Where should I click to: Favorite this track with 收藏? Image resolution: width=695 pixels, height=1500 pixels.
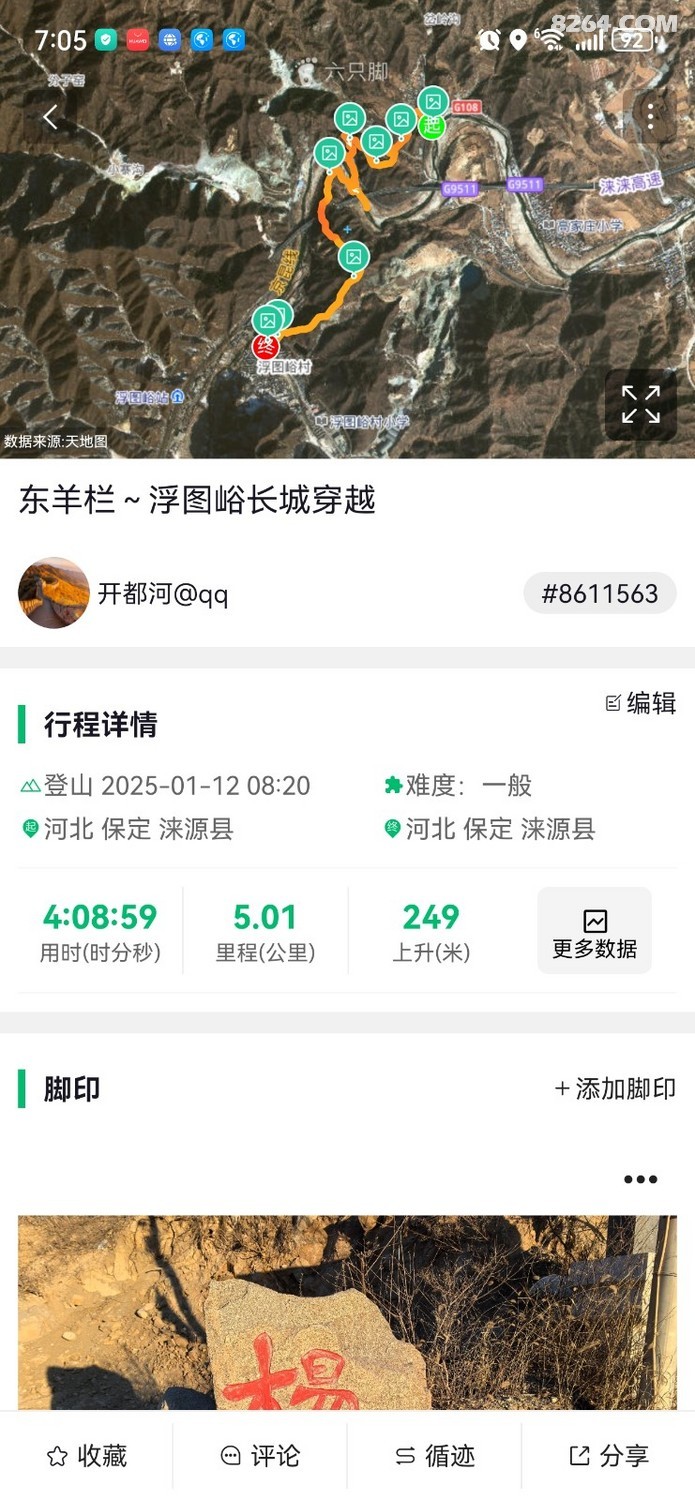[87, 1456]
